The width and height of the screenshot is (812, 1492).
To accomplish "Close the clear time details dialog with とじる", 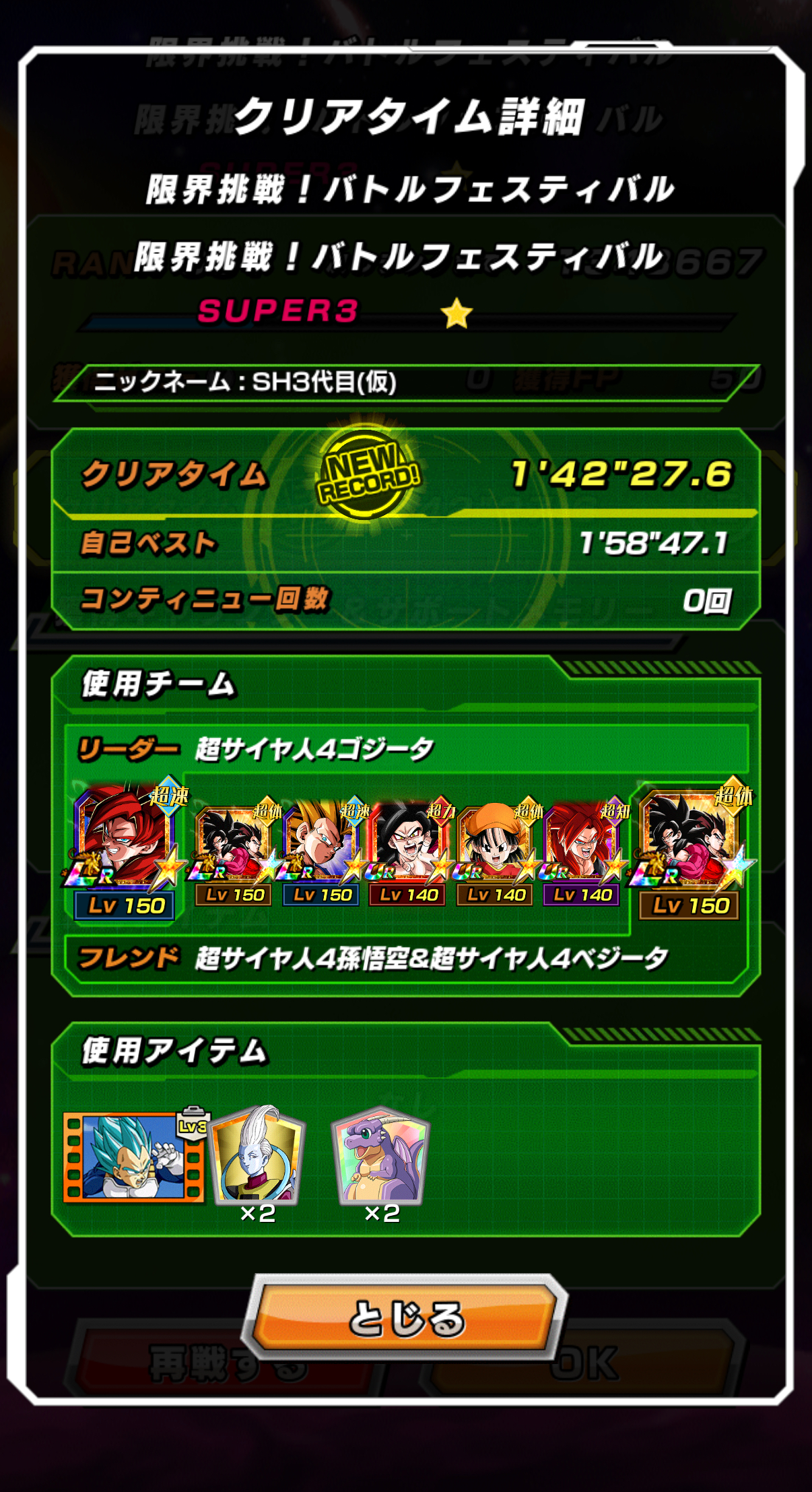I will pos(405,1317).
